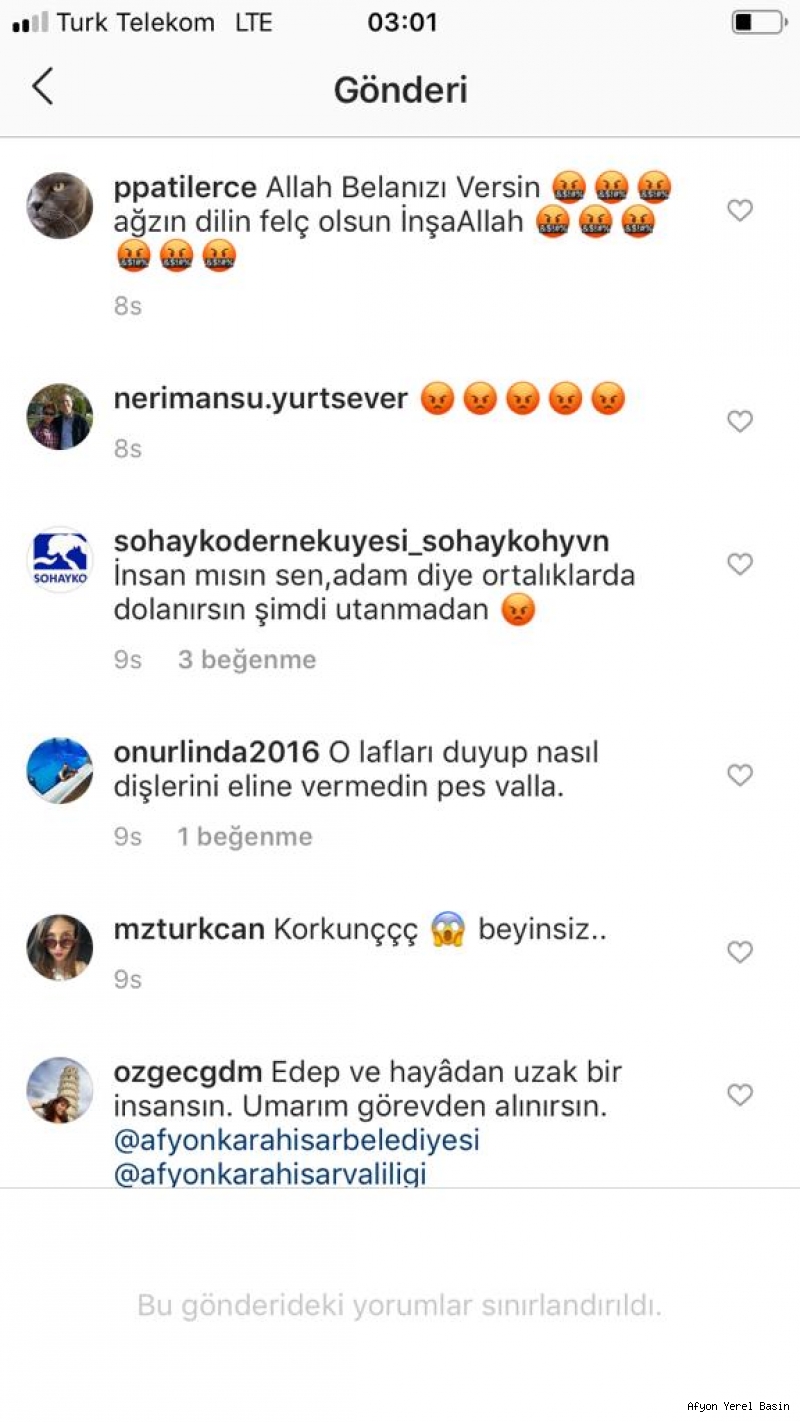The image size is (800, 1422).
Task: Open ppatilerce's profile picture
Action: coord(59,205)
